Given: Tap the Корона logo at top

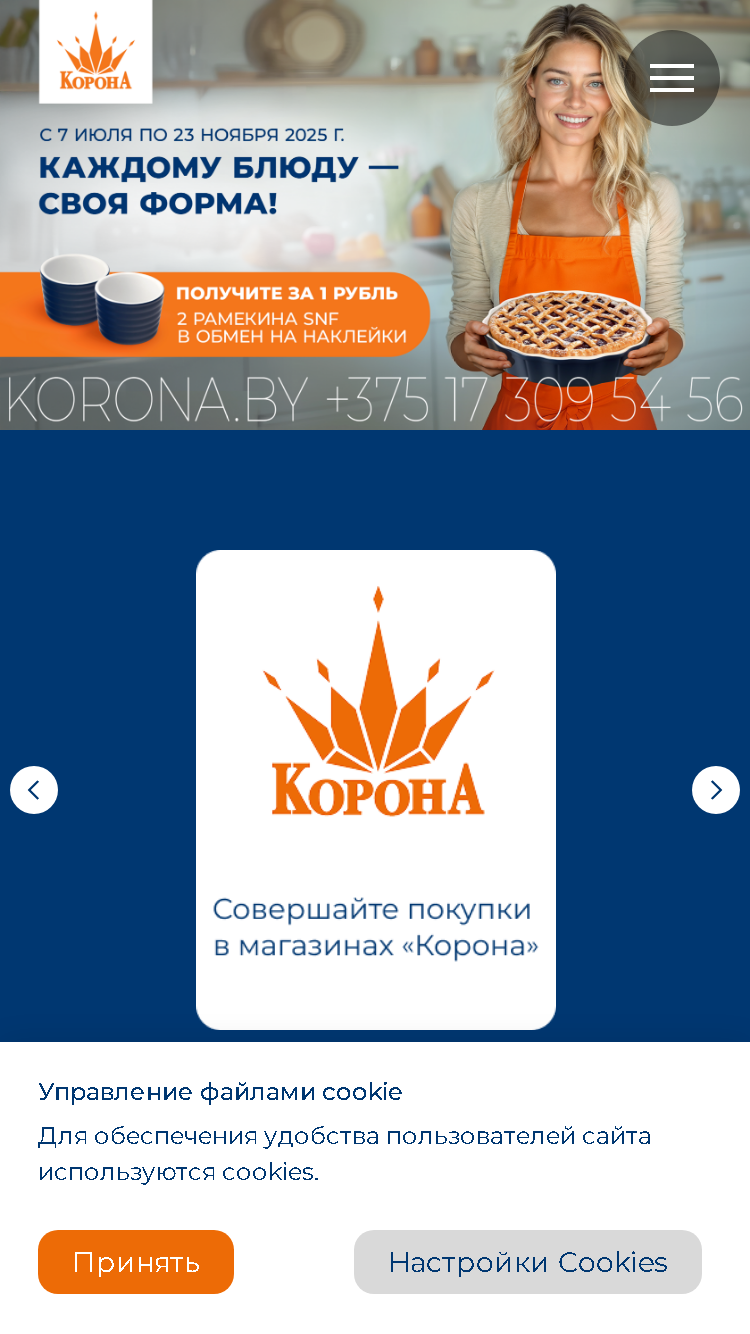Looking at the screenshot, I should point(96,51).
